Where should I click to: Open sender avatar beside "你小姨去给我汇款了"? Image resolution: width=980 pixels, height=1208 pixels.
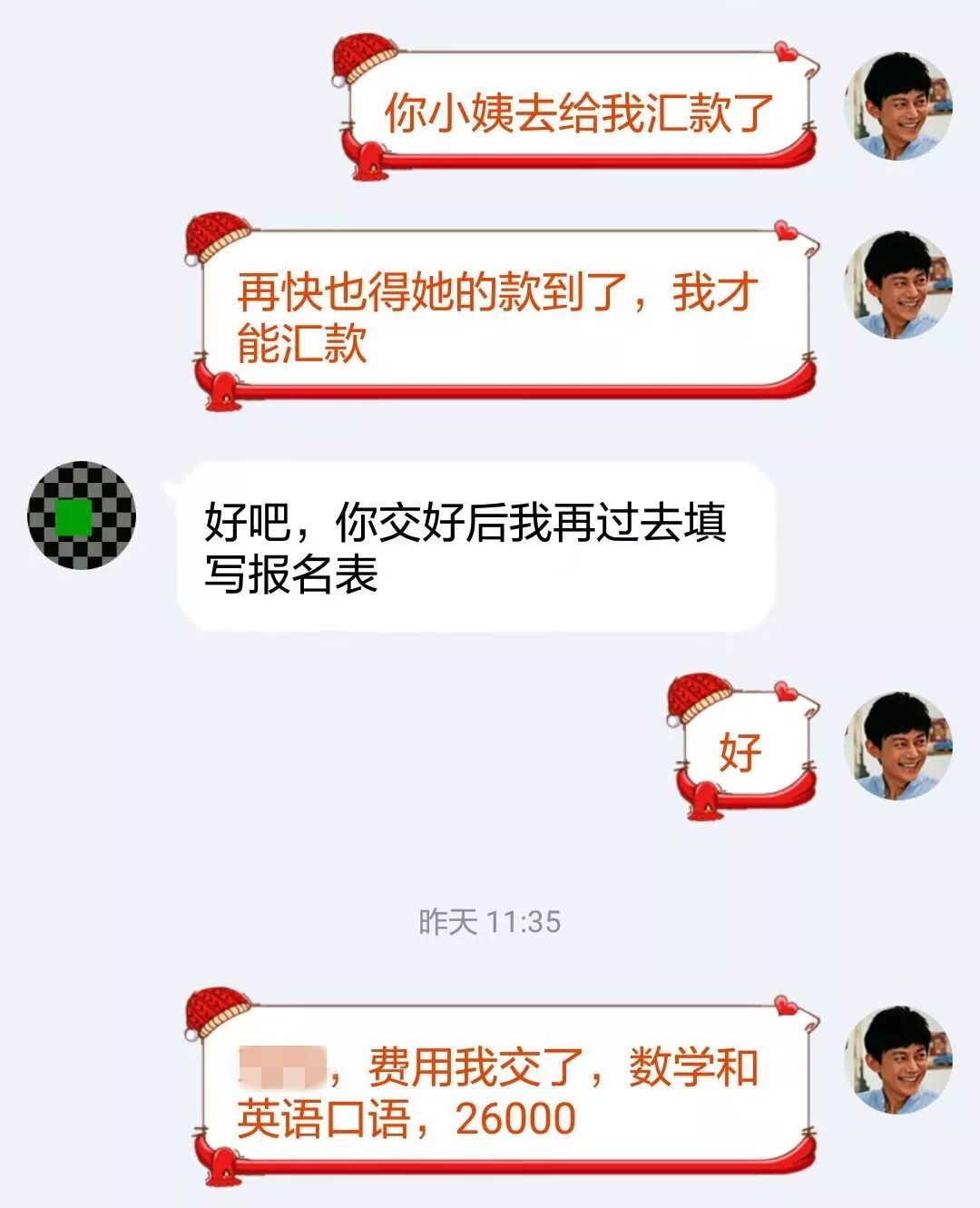[898, 106]
